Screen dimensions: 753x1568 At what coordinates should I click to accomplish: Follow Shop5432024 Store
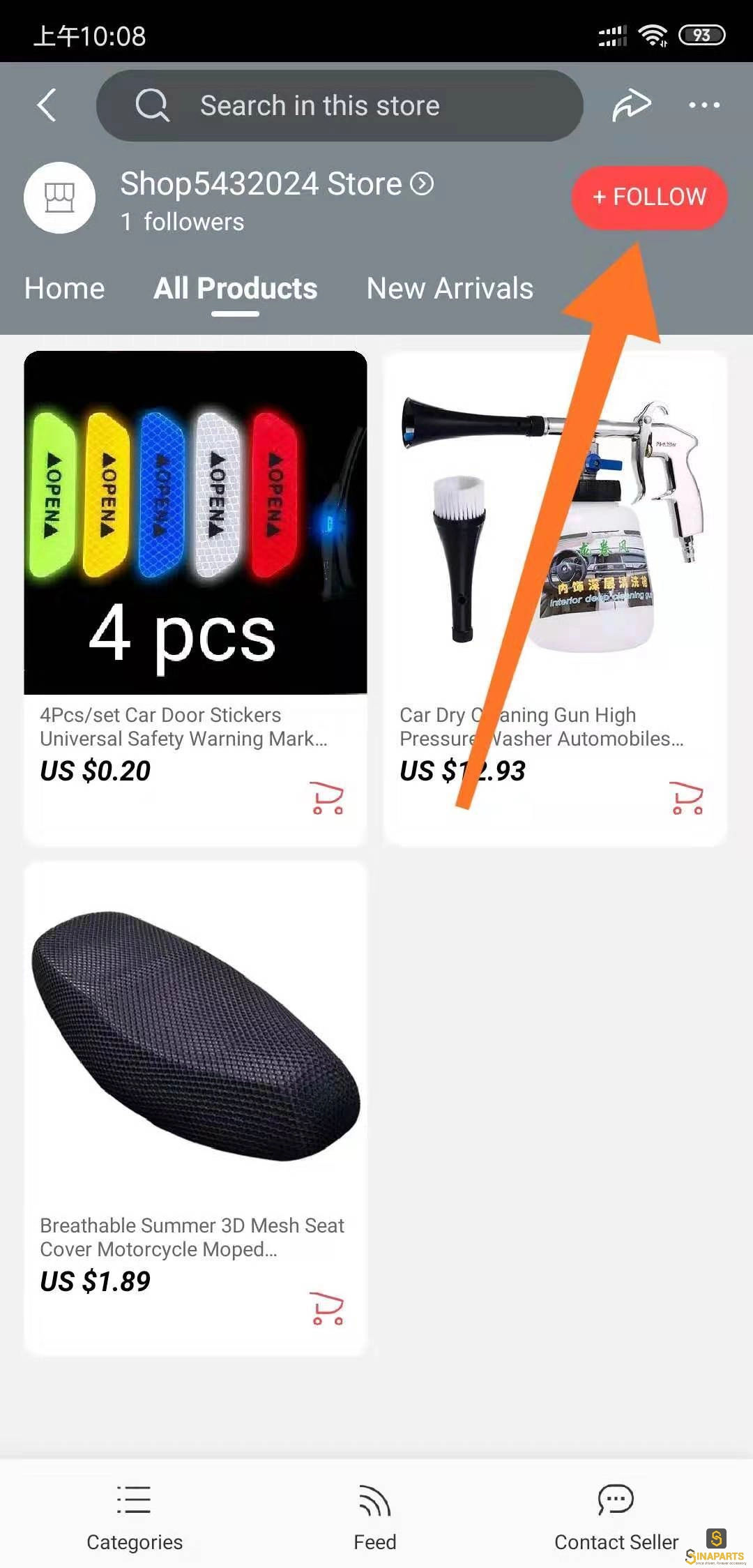649,197
